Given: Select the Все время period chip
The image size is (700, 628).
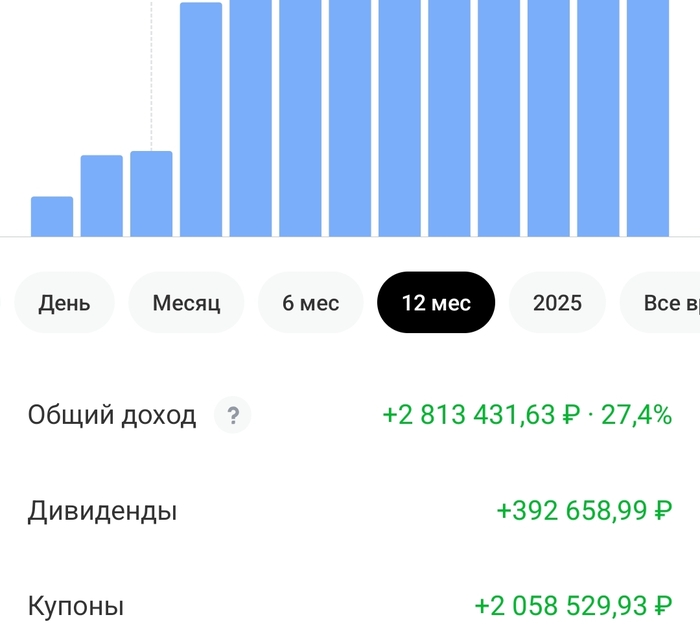Looking at the screenshot, I should click(665, 303).
